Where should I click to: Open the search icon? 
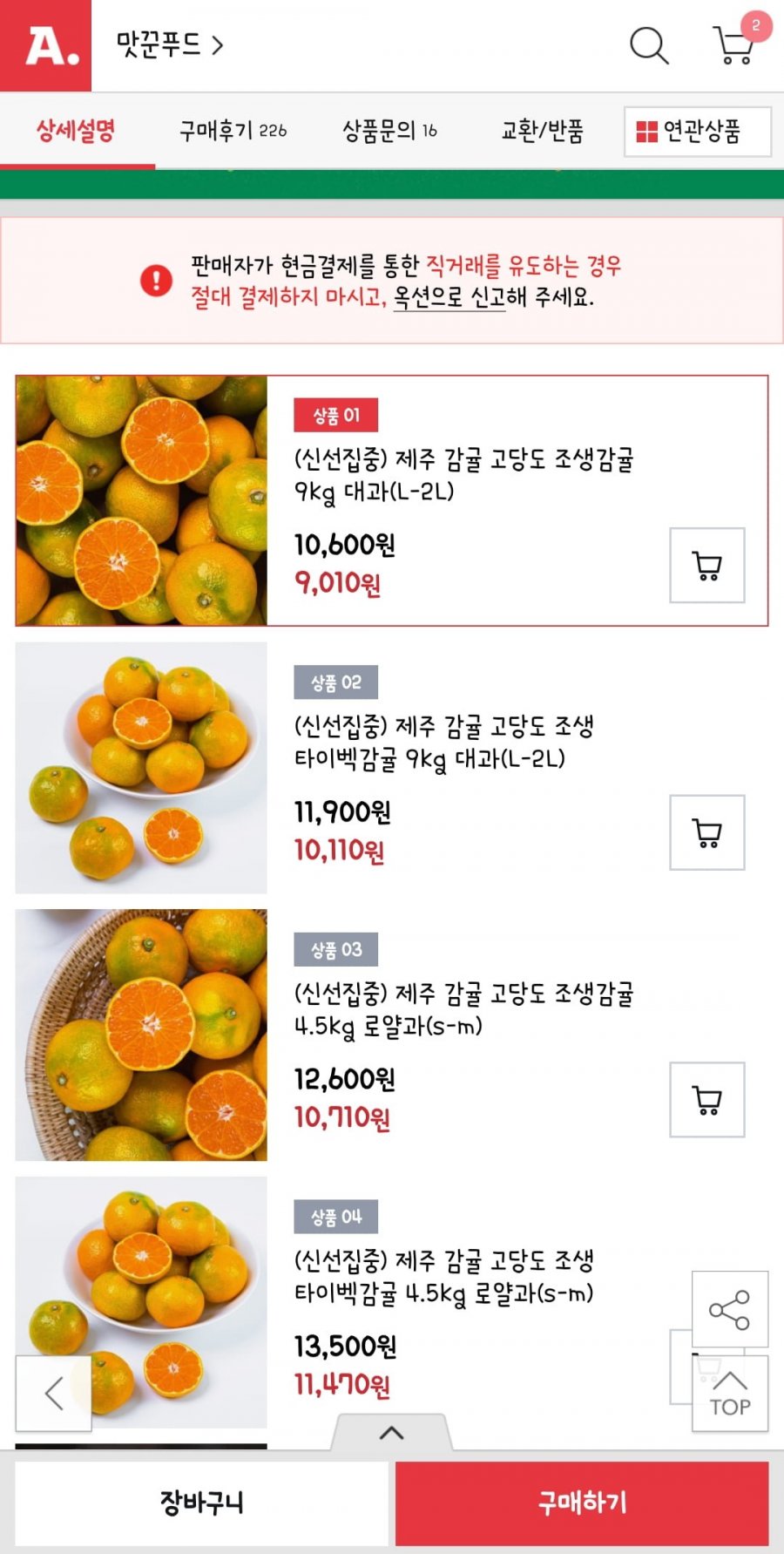[649, 45]
